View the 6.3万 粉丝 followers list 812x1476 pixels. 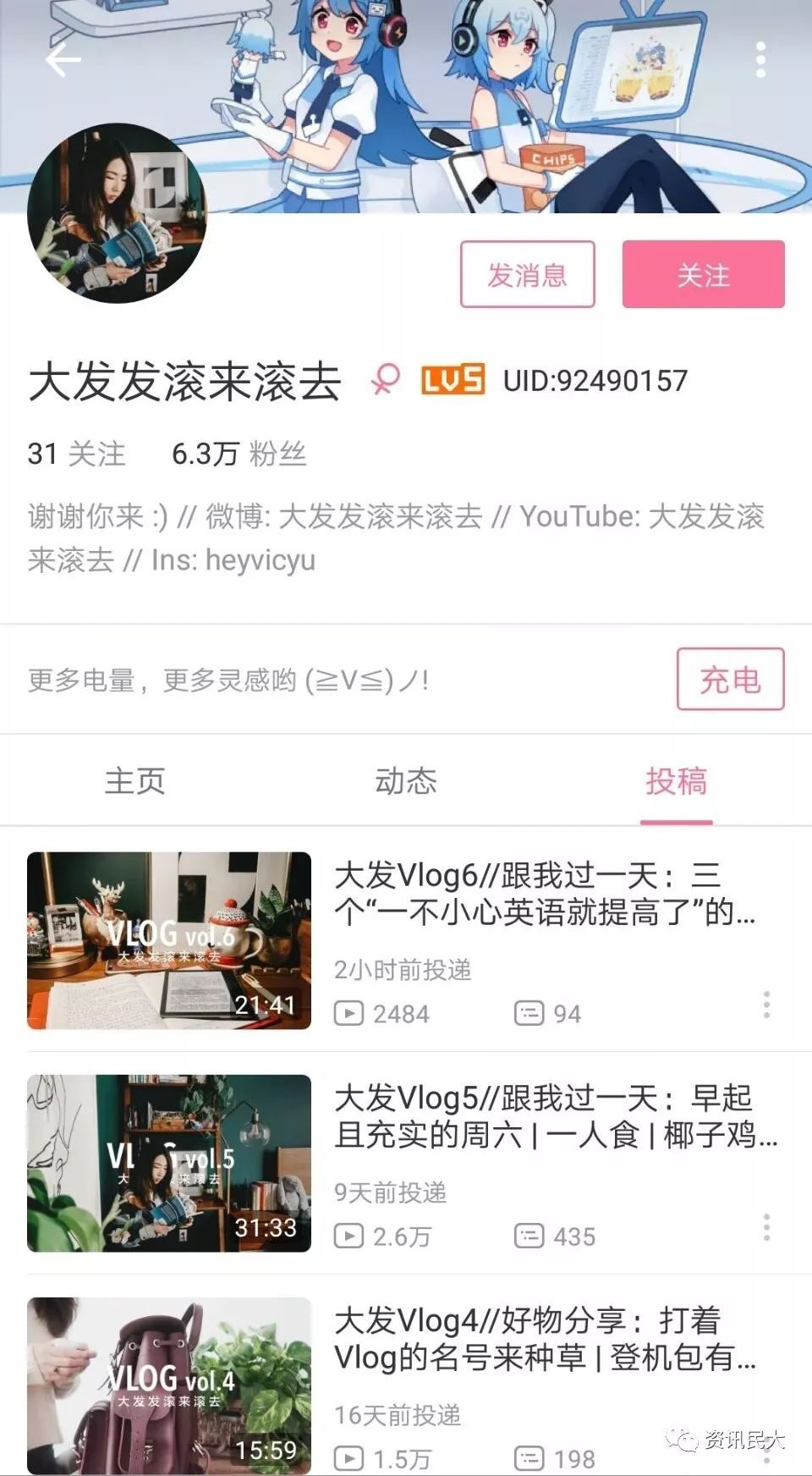pyautogui.click(x=239, y=454)
